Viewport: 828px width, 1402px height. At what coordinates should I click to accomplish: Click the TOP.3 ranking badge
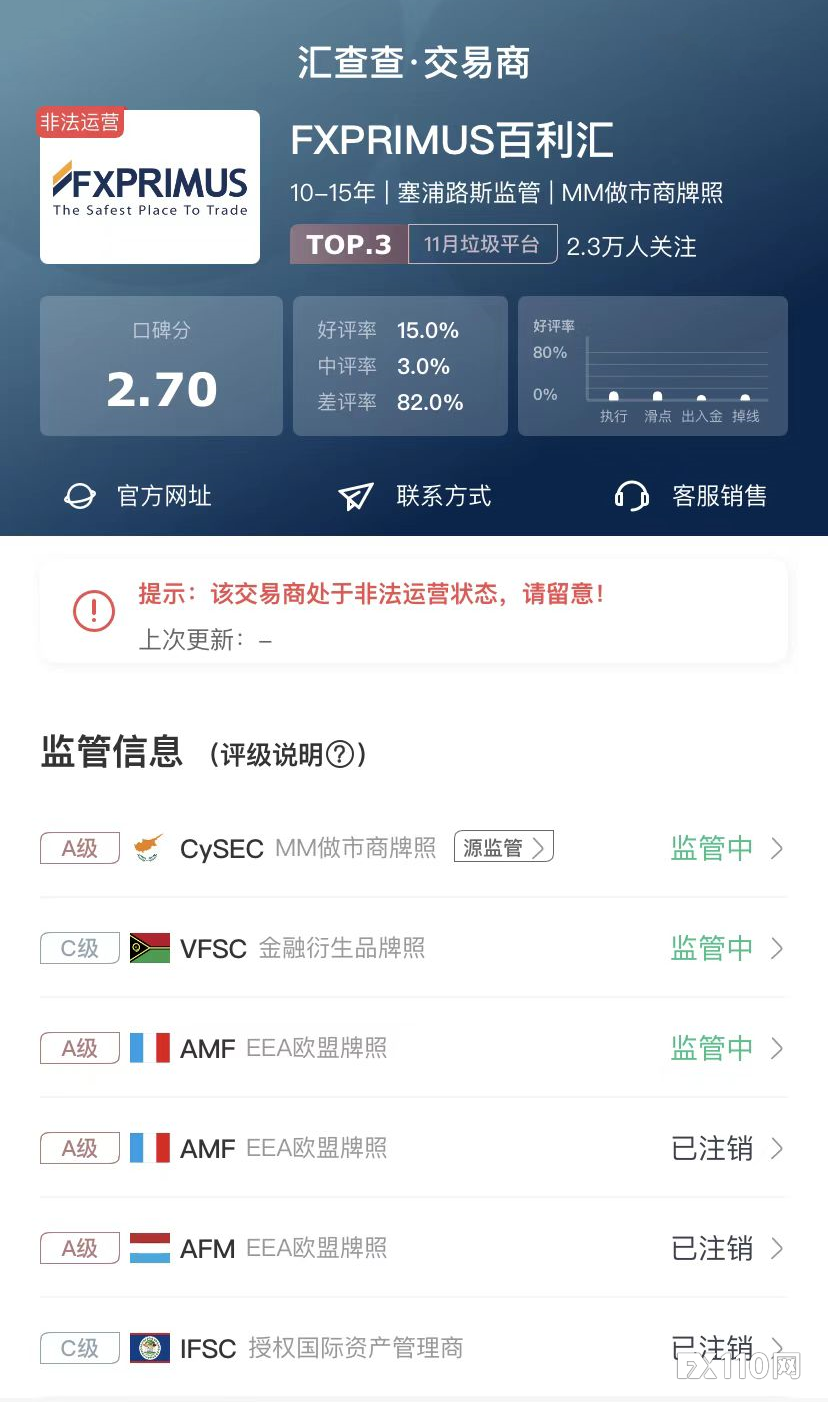pyautogui.click(x=347, y=244)
